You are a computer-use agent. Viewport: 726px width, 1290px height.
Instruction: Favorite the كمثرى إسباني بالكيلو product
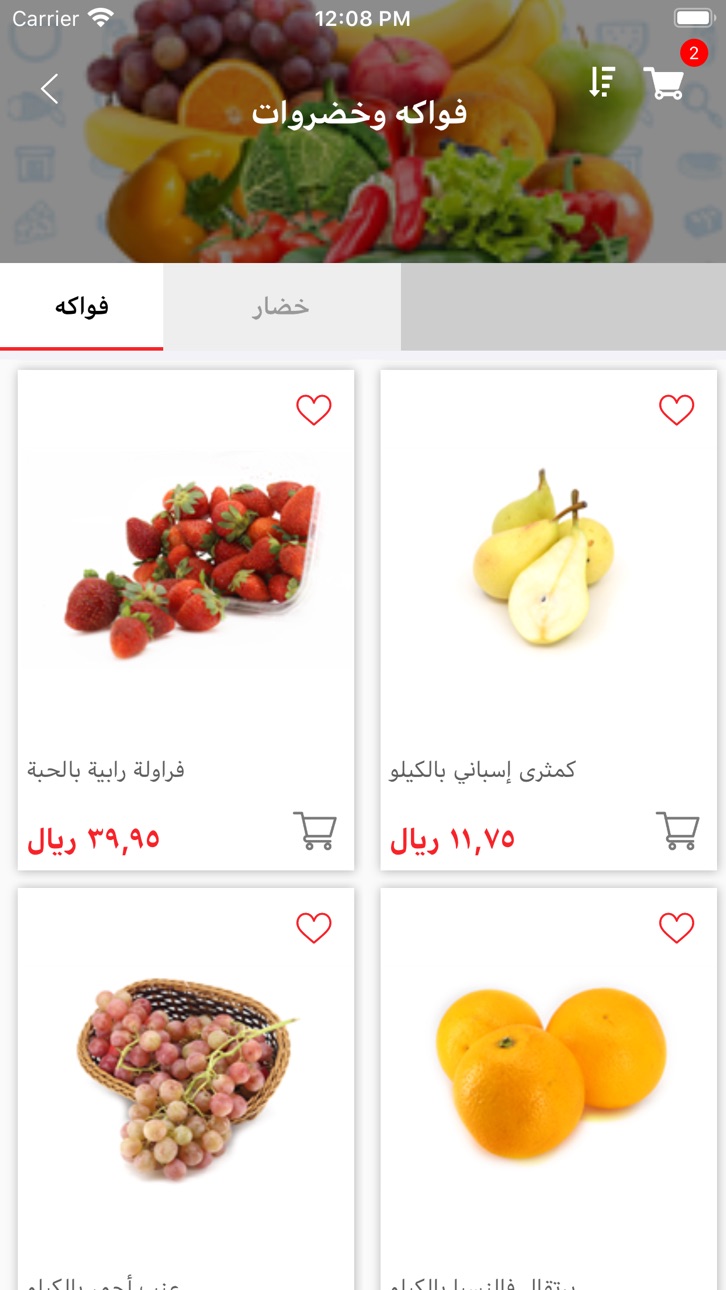(x=677, y=409)
